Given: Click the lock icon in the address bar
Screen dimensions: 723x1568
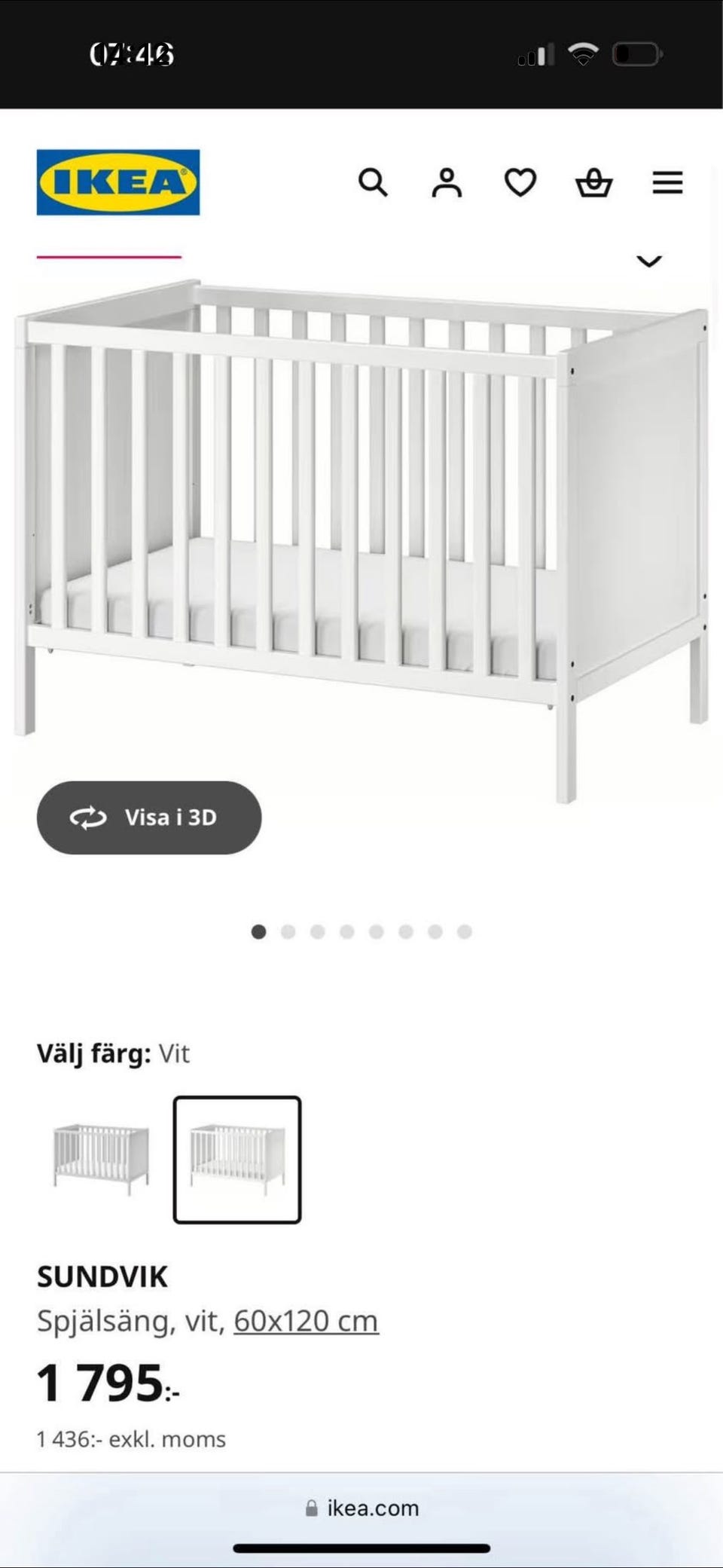Looking at the screenshot, I should tap(312, 1508).
